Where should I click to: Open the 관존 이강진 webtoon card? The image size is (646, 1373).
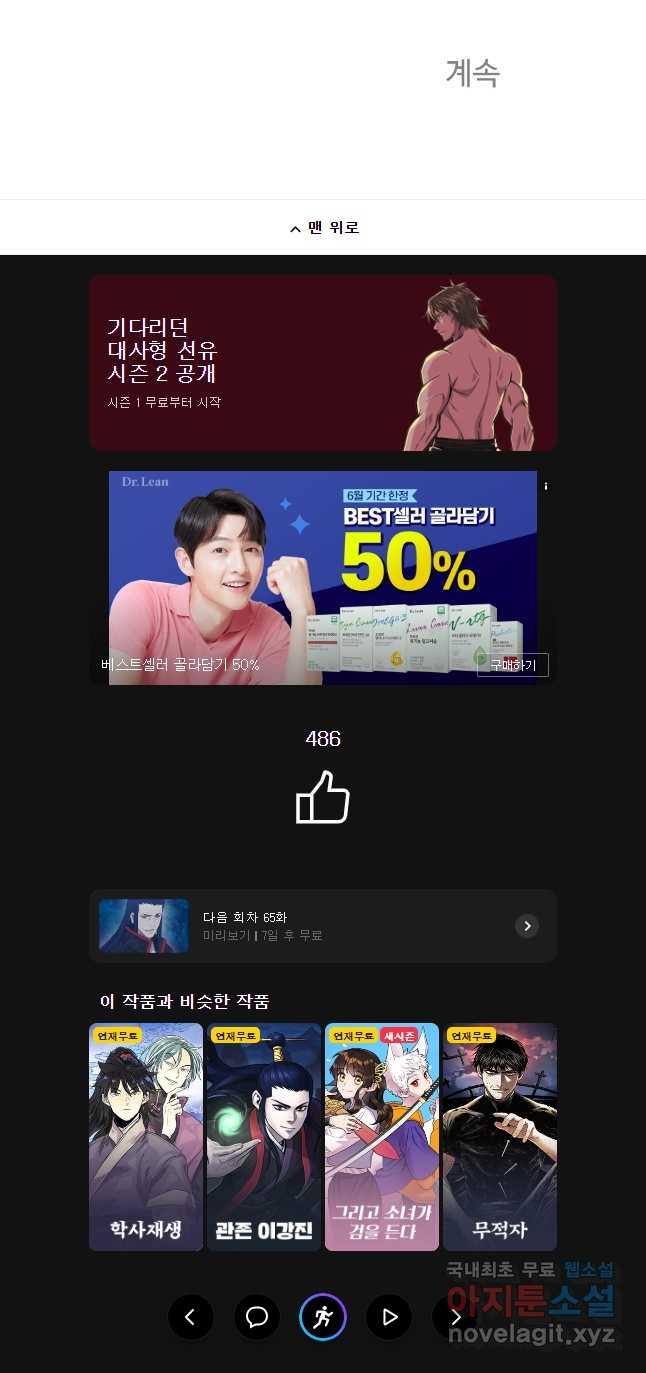tap(264, 1137)
